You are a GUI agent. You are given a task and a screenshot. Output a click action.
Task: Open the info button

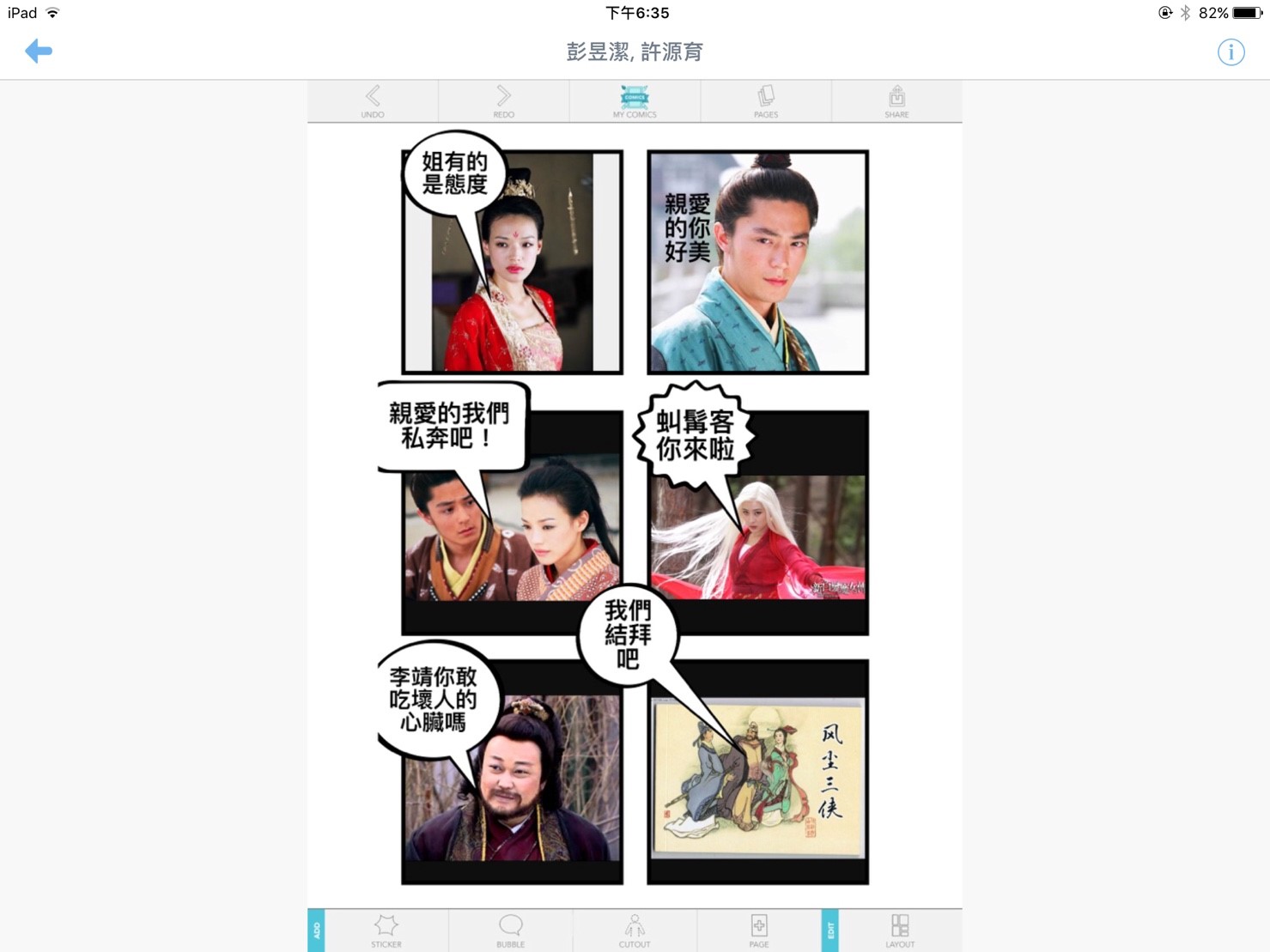[x=1231, y=52]
